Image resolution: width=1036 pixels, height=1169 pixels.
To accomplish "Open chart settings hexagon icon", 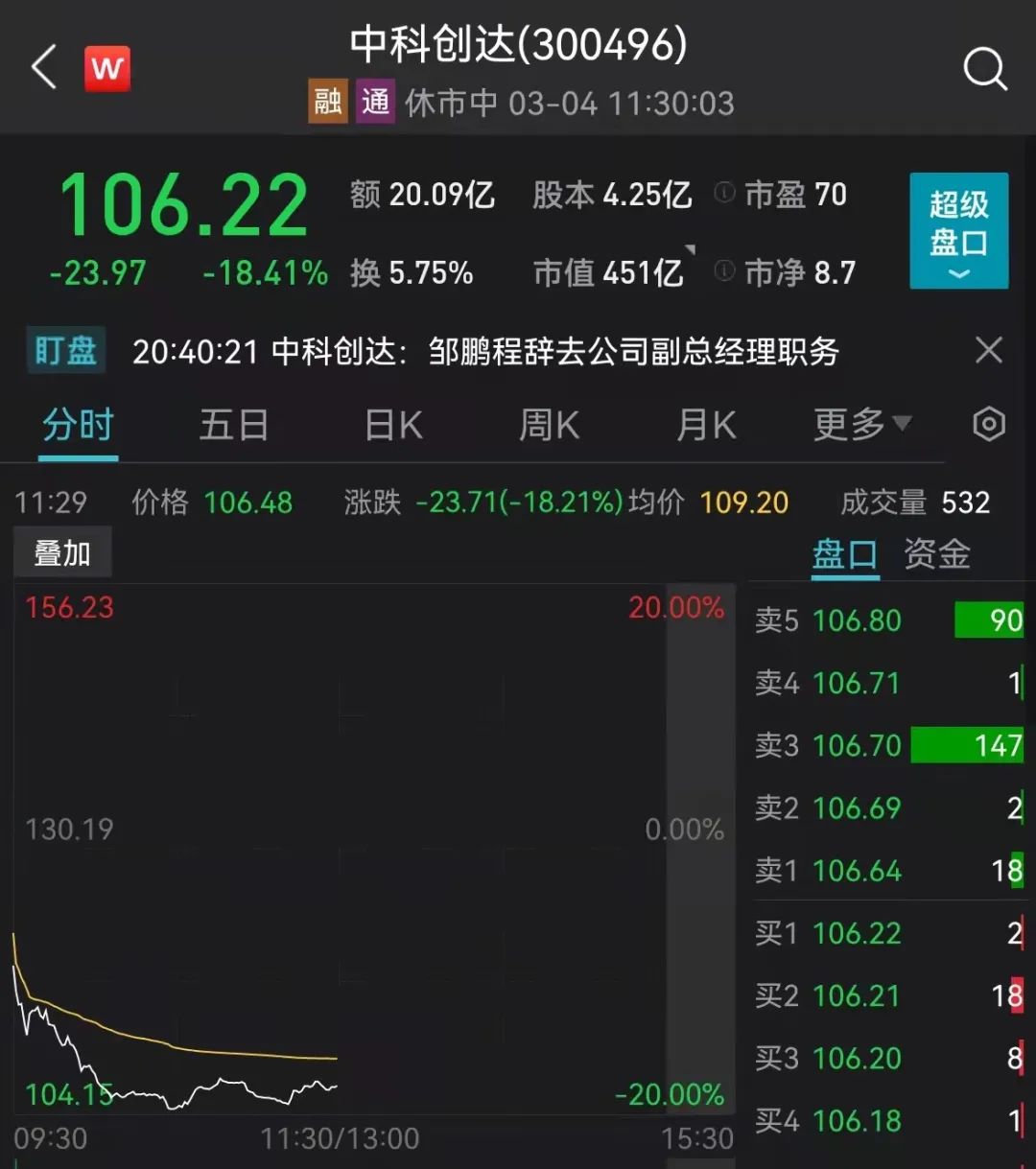I will click(x=988, y=424).
